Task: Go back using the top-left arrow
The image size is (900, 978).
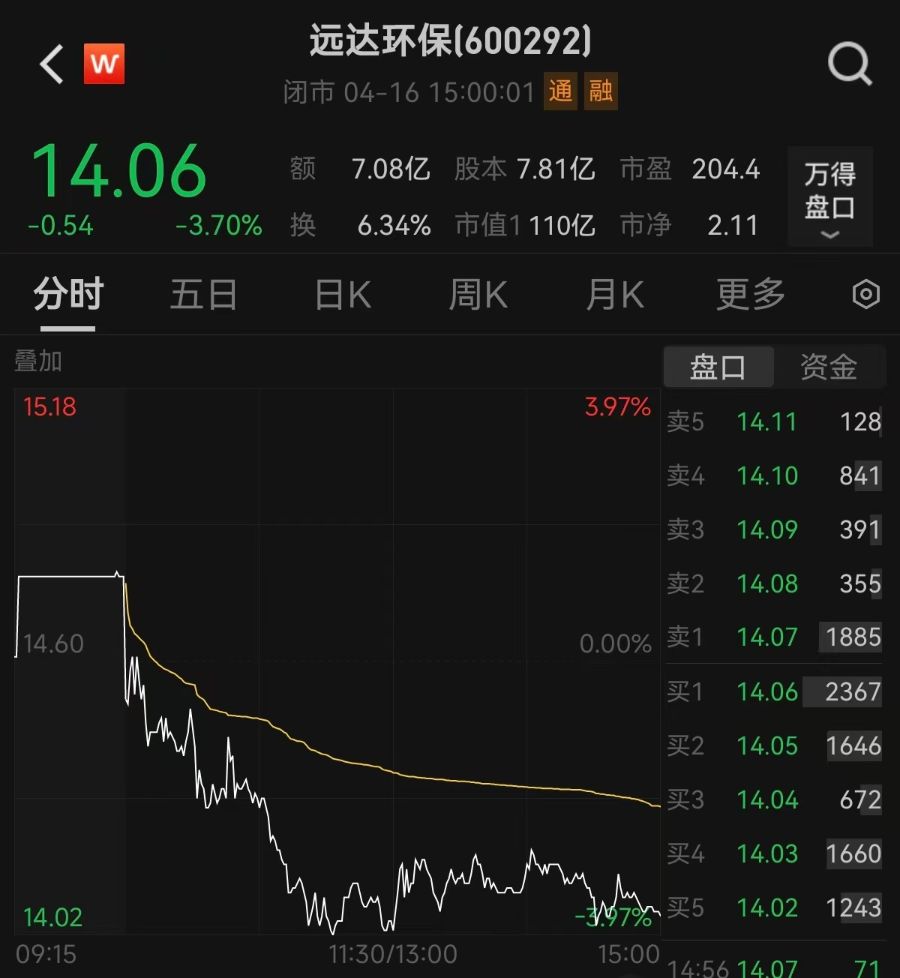Action: click(51, 66)
